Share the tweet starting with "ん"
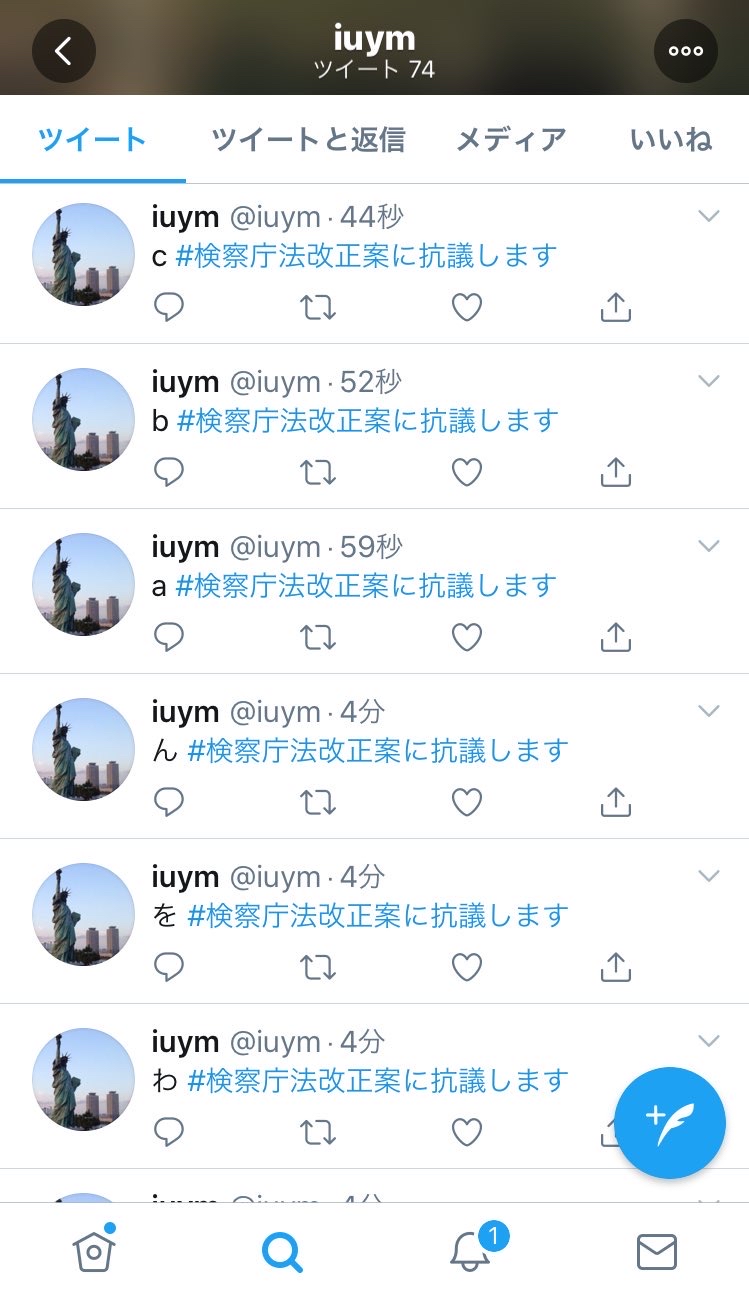This screenshot has height=1300, width=749. 615,802
